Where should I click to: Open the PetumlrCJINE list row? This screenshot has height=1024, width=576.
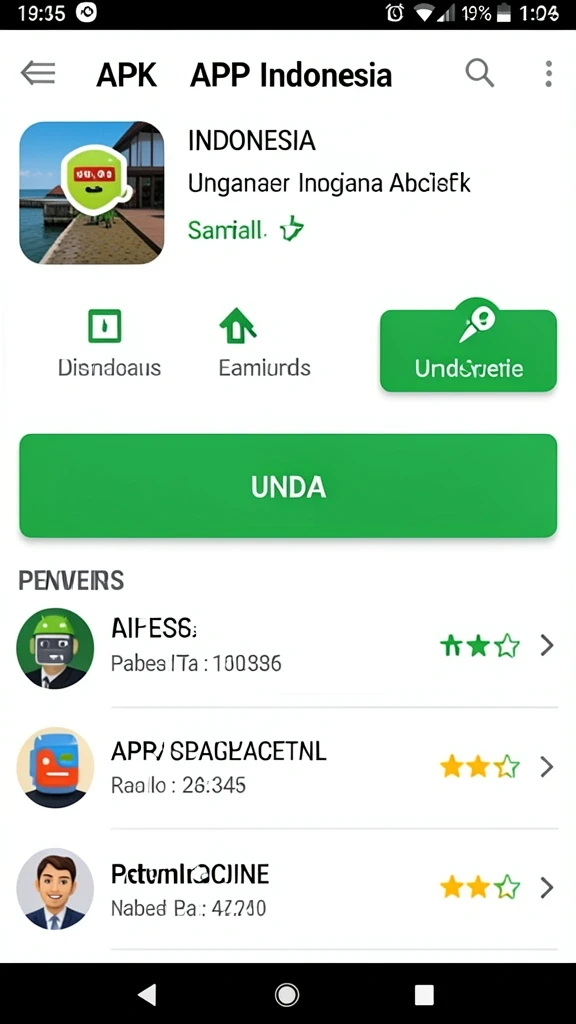pos(287,889)
